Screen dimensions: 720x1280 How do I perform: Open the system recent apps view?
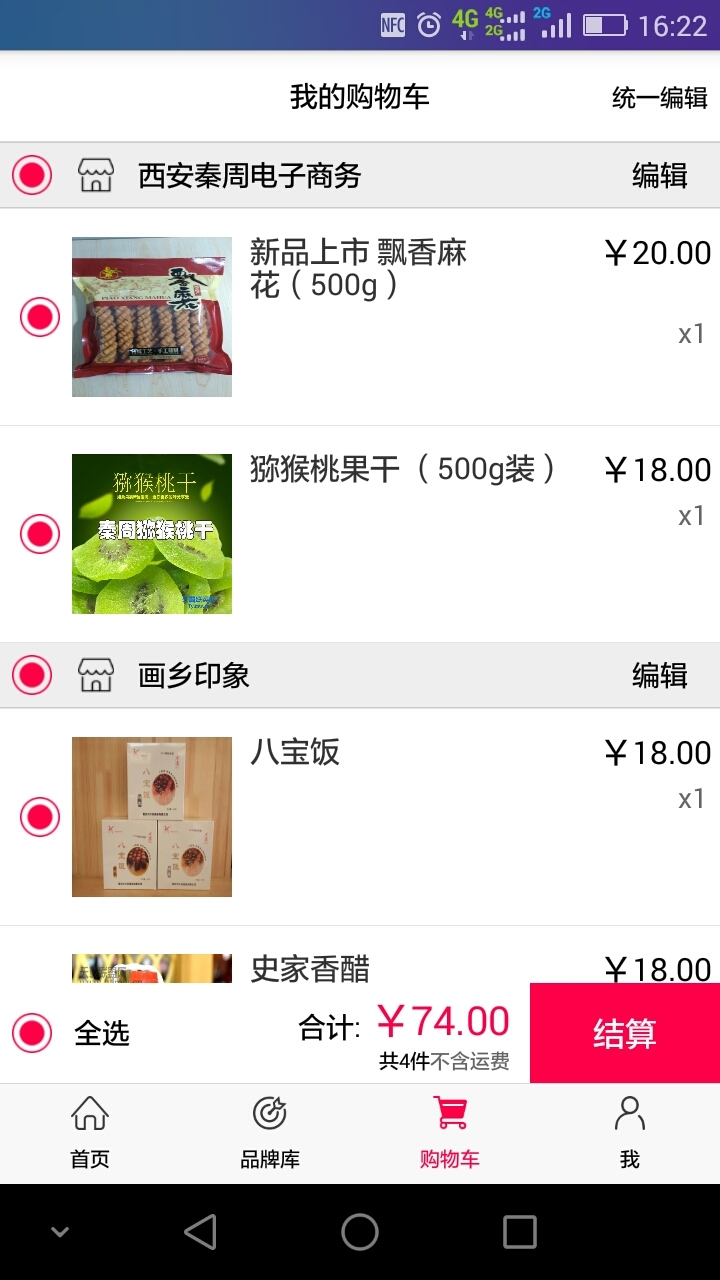(x=519, y=1232)
